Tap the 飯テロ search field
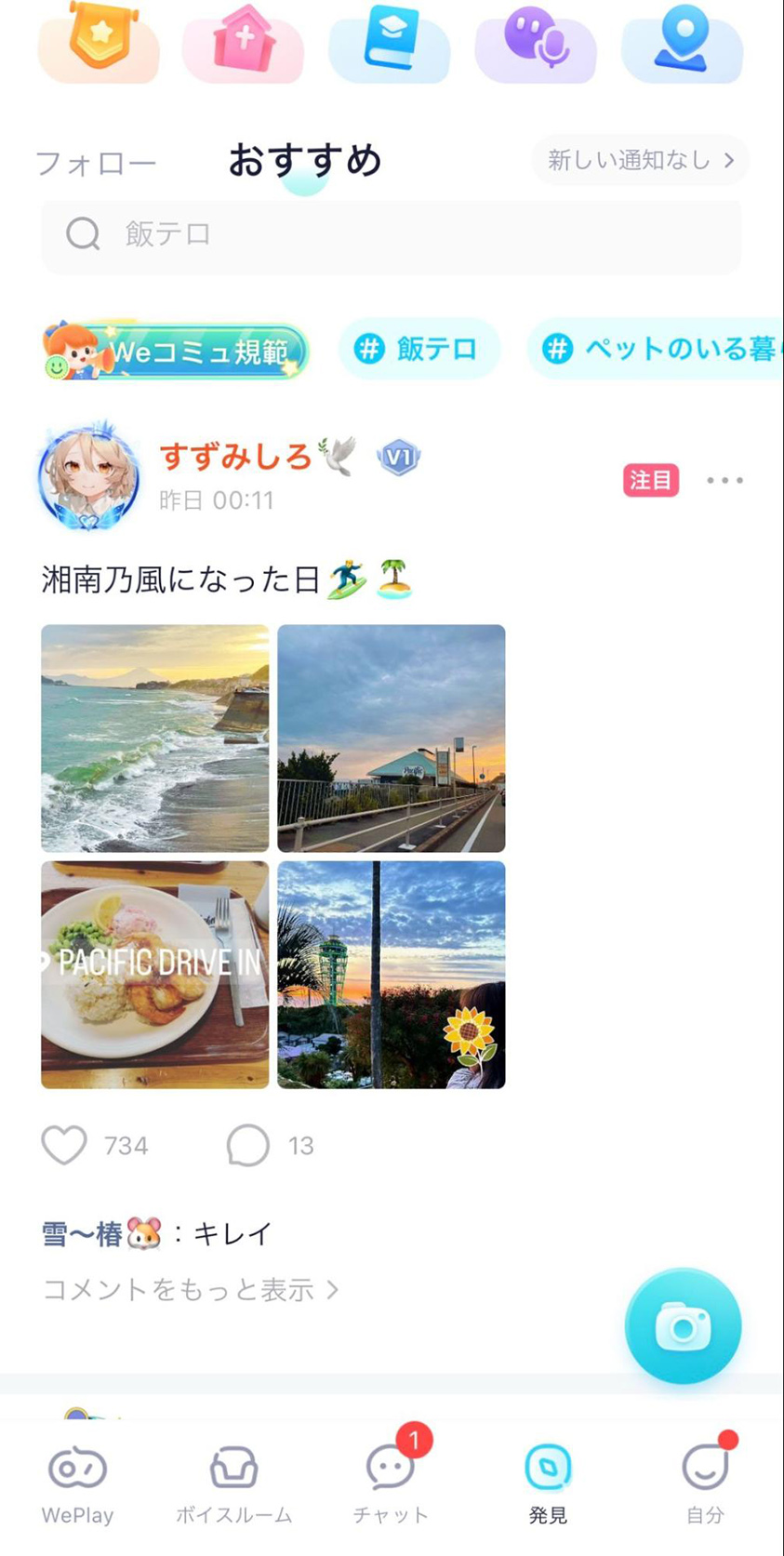 point(392,234)
